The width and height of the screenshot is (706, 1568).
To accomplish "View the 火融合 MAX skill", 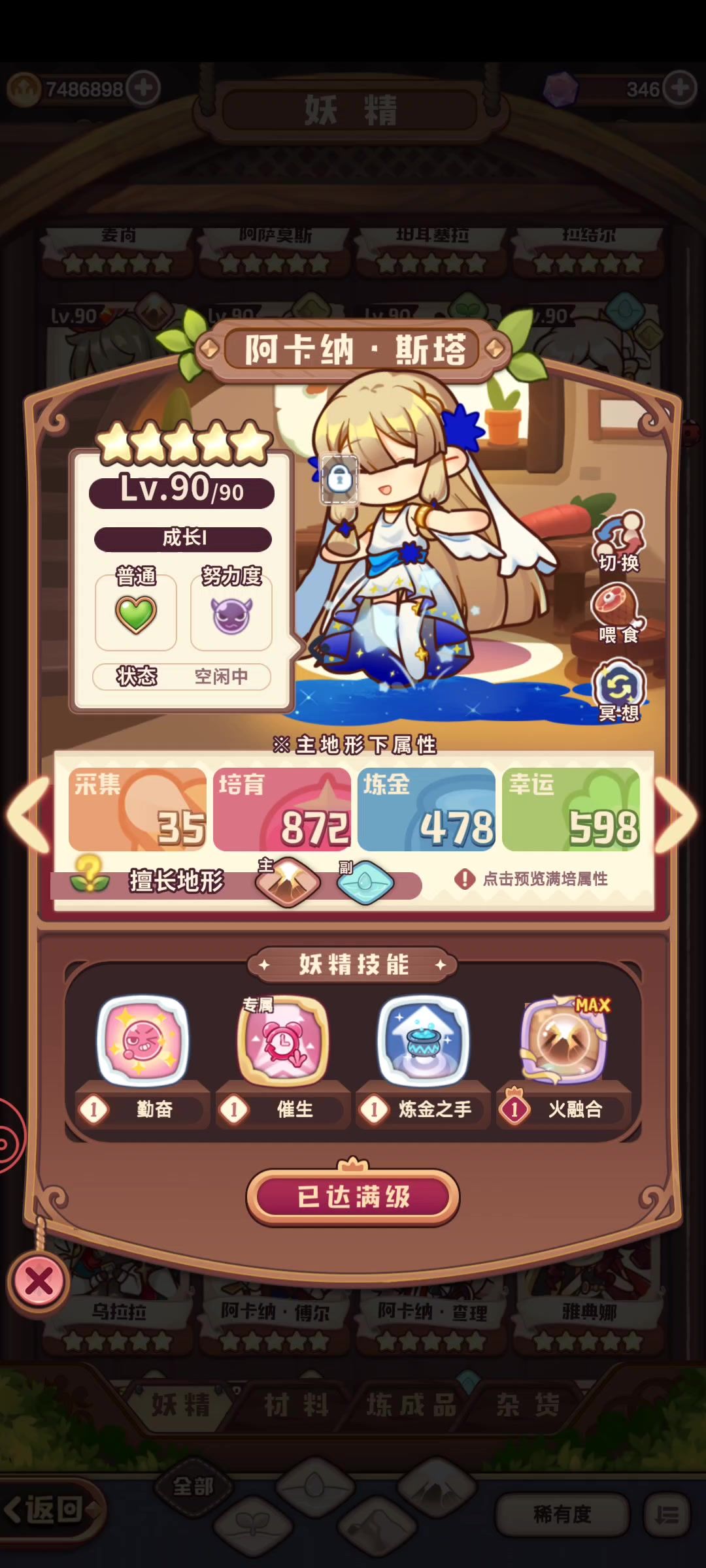I will [564, 1040].
